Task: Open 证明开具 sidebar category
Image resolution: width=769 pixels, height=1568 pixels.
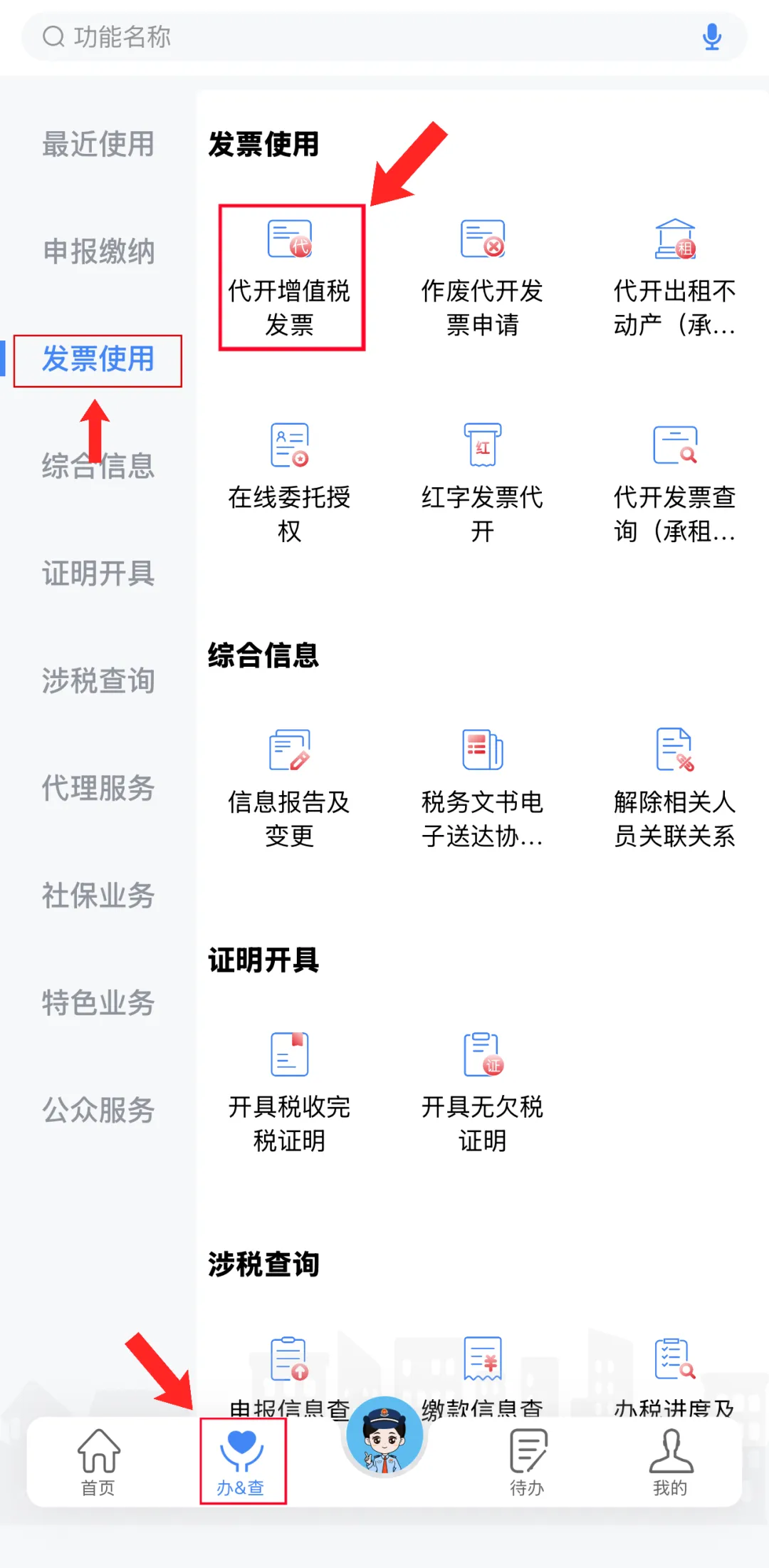Action: pyautogui.click(x=98, y=573)
